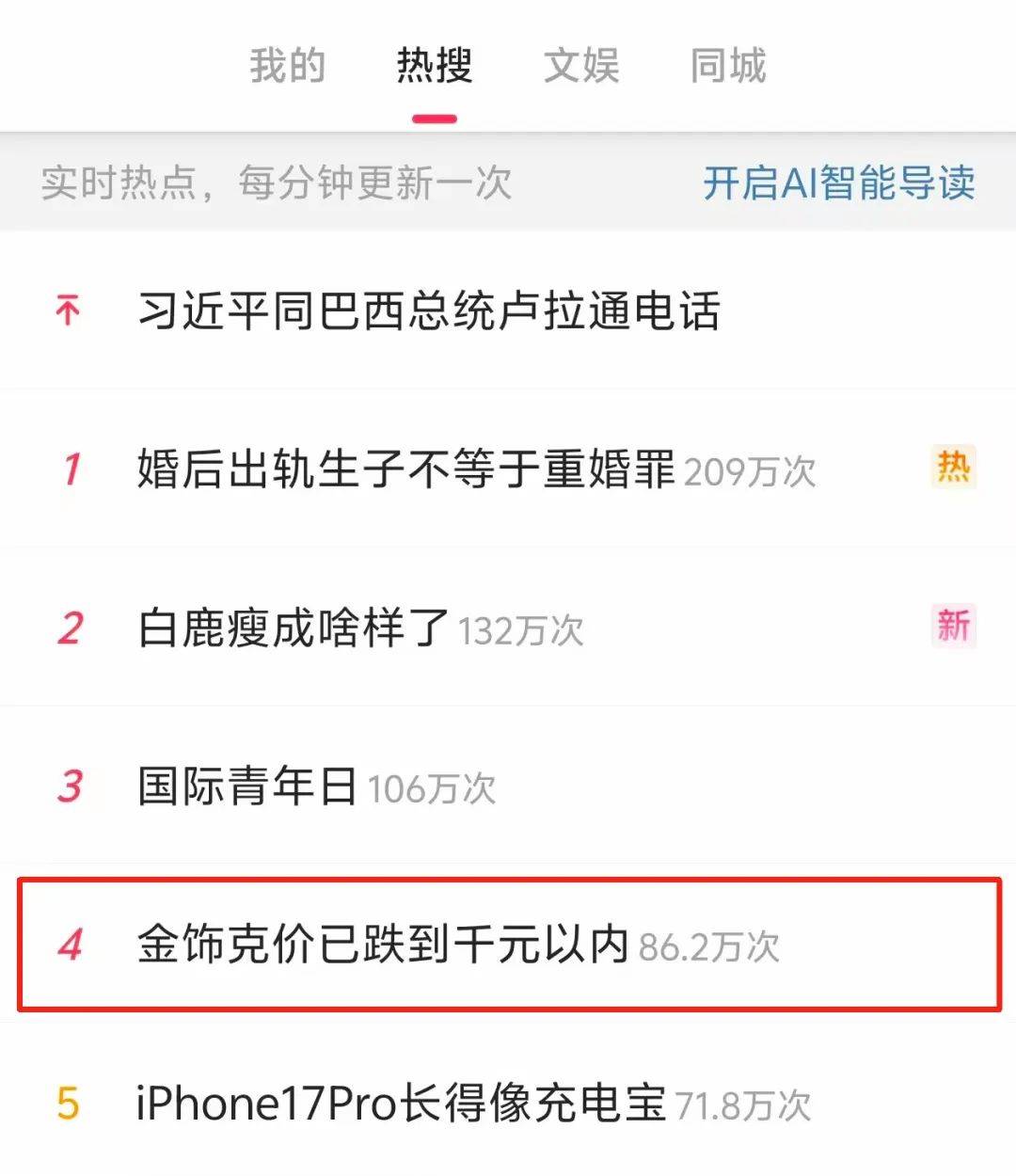Tap 开启AI智能导读 link

(838, 183)
